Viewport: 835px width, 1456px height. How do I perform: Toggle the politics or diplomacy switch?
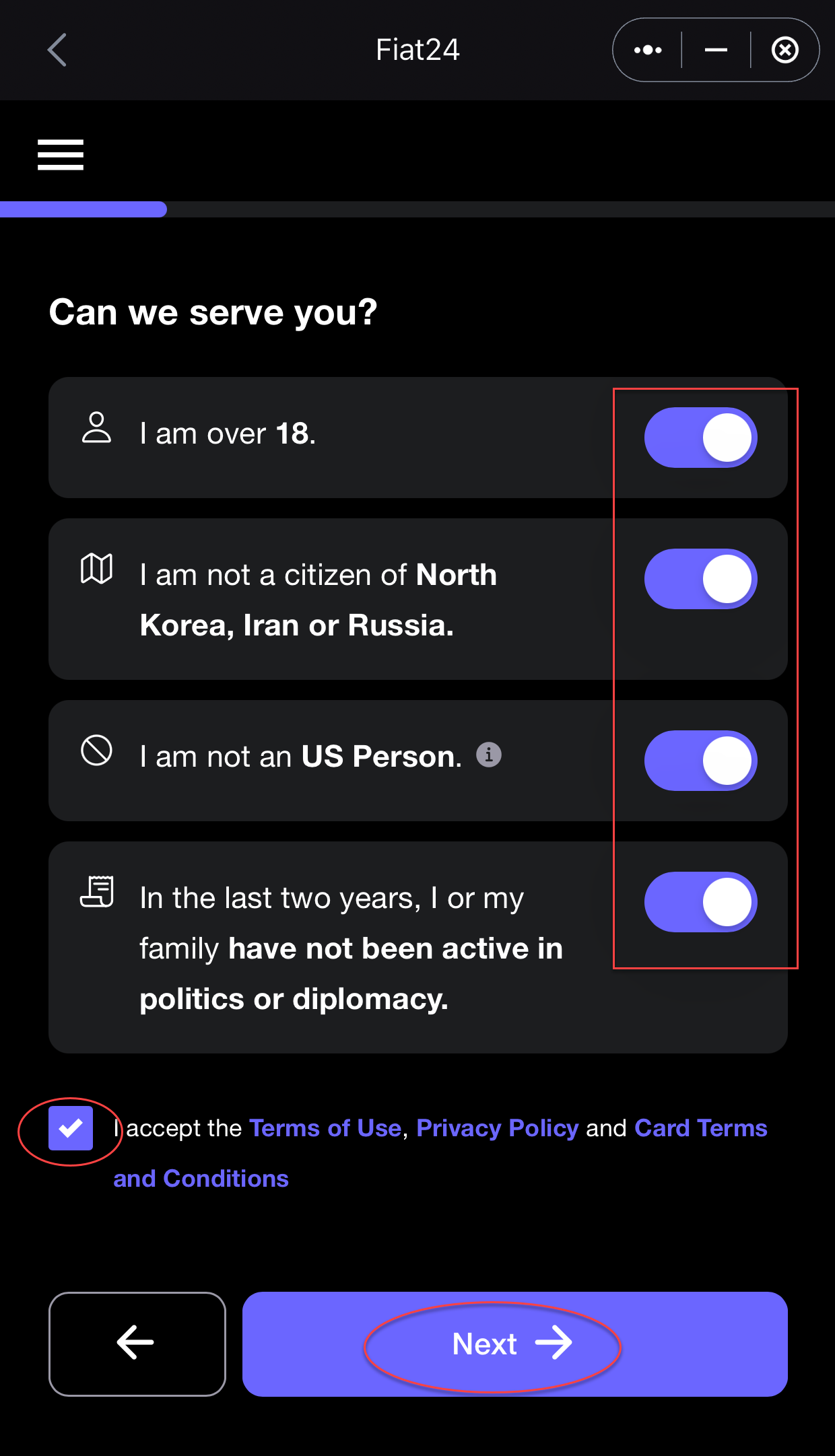coord(700,902)
